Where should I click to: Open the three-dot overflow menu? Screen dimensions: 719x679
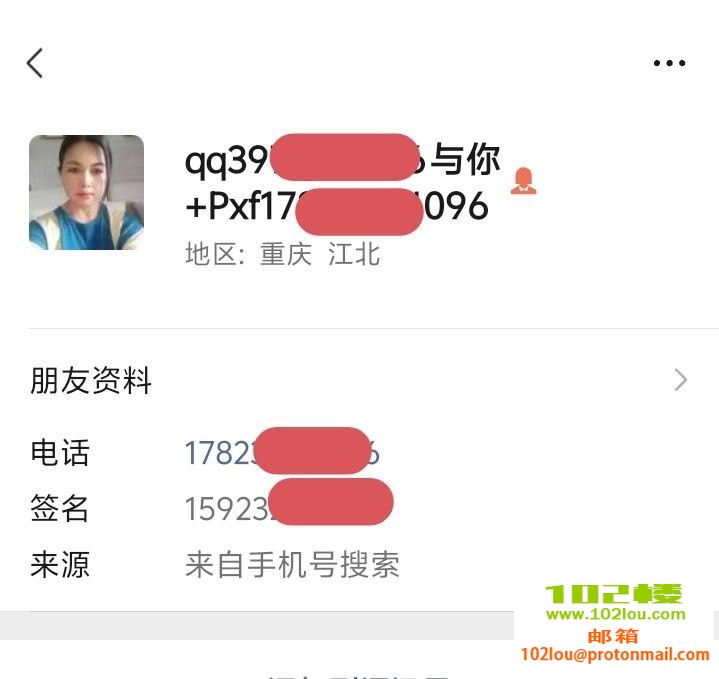[669, 63]
